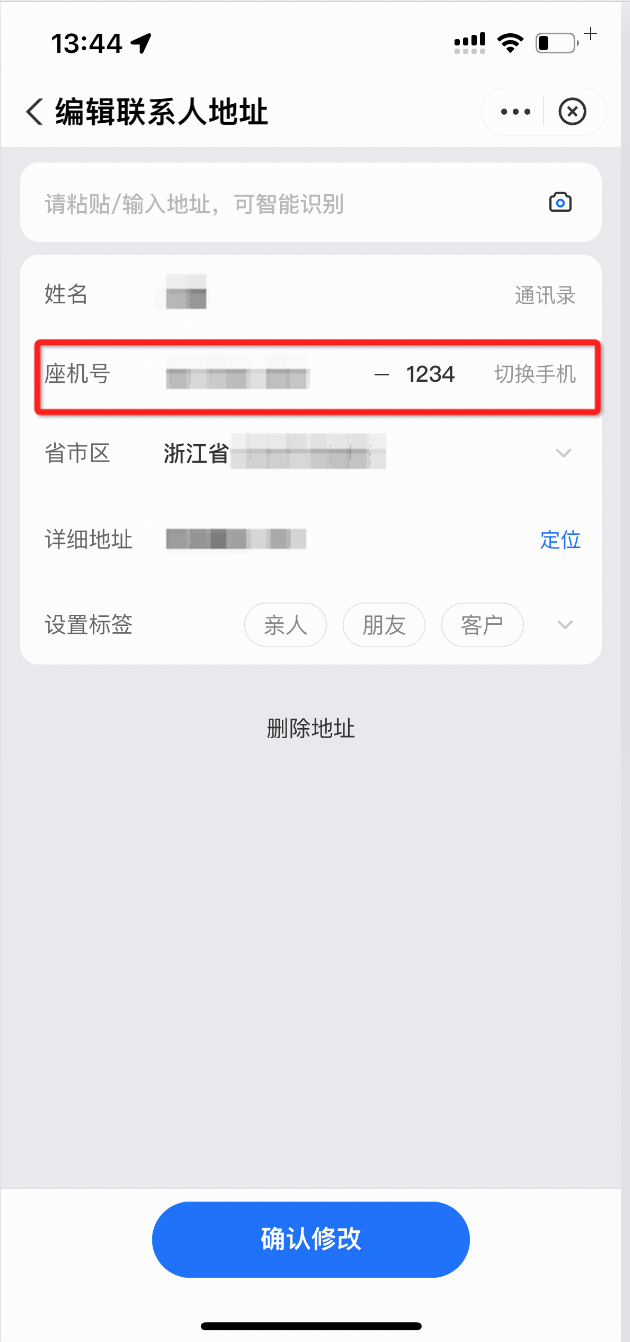
Task: Select the 亲人 tag
Action: click(285, 625)
